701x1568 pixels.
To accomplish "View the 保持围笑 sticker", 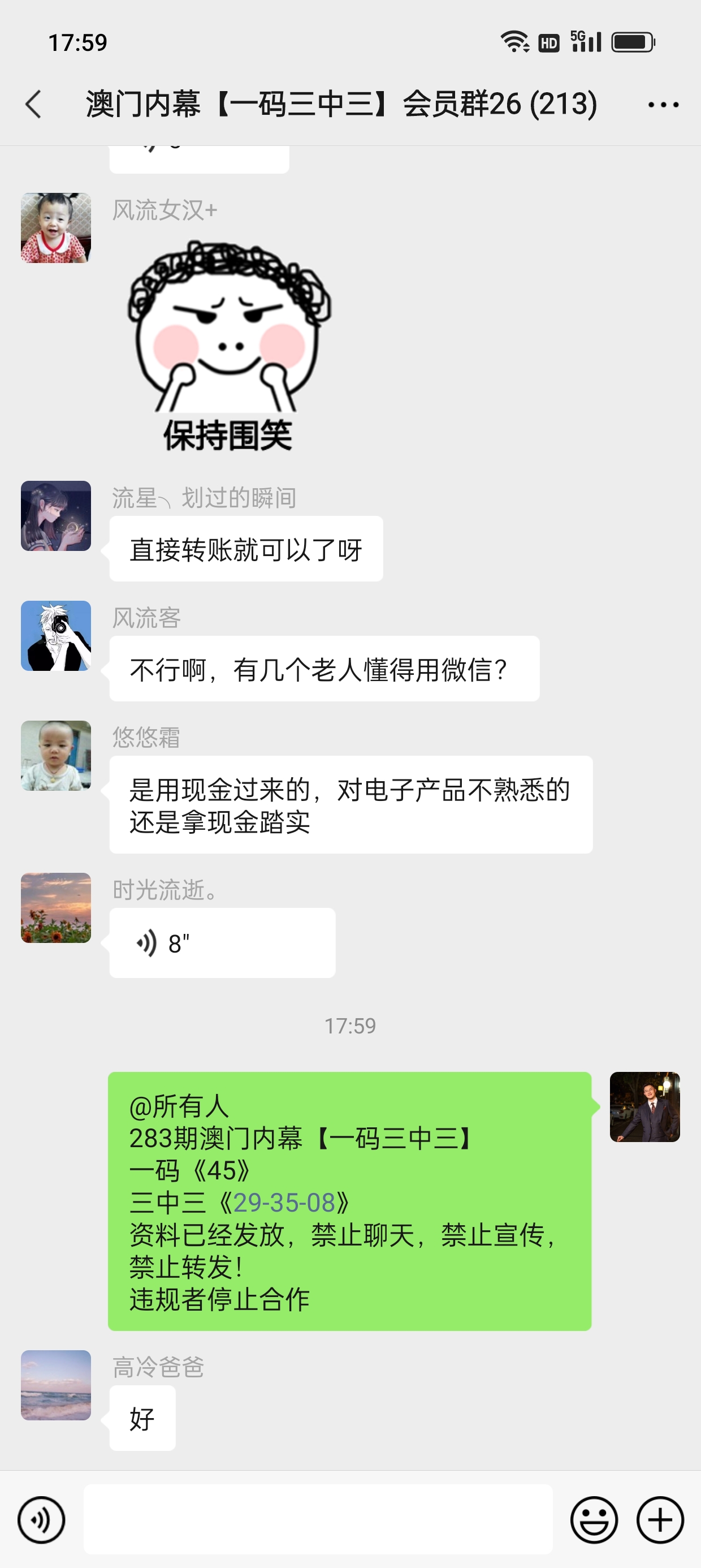I will click(228, 347).
